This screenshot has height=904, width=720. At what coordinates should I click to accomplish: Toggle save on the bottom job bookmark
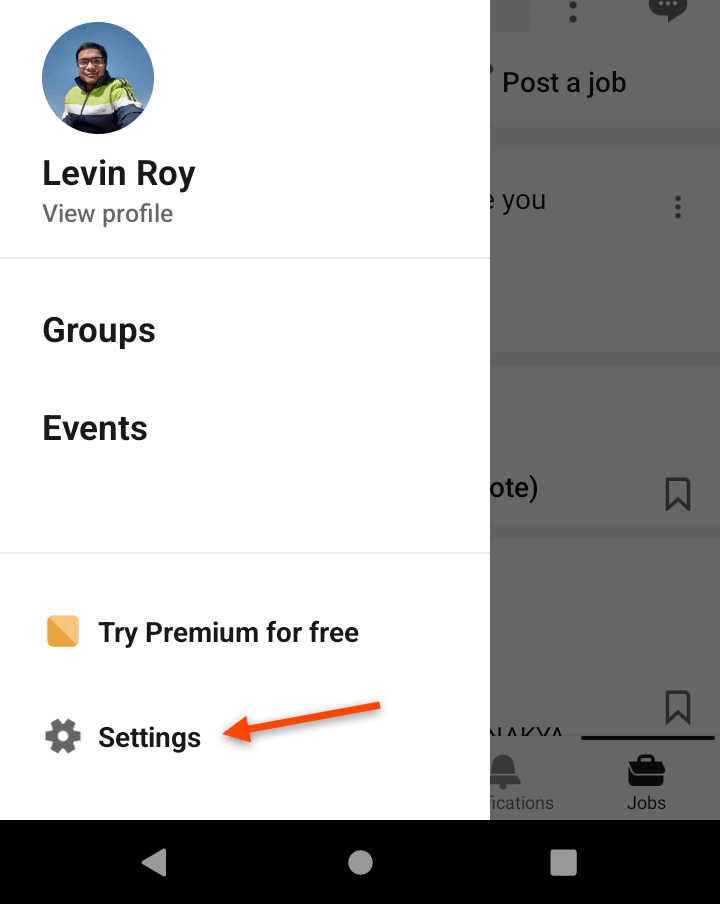pyautogui.click(x=679, y=707)
